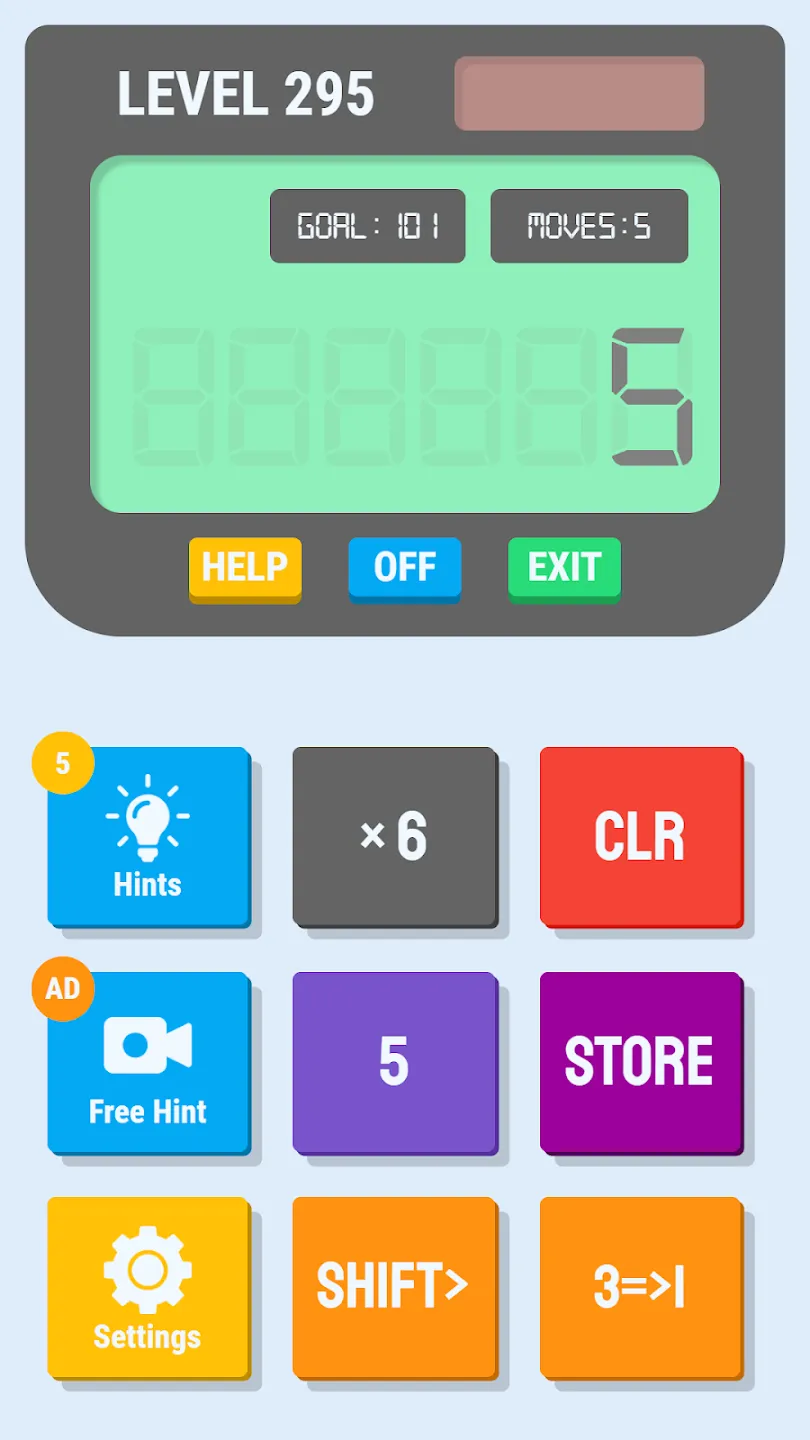
Task: Exit the level with EXIT button
Action: coord(564,569)
